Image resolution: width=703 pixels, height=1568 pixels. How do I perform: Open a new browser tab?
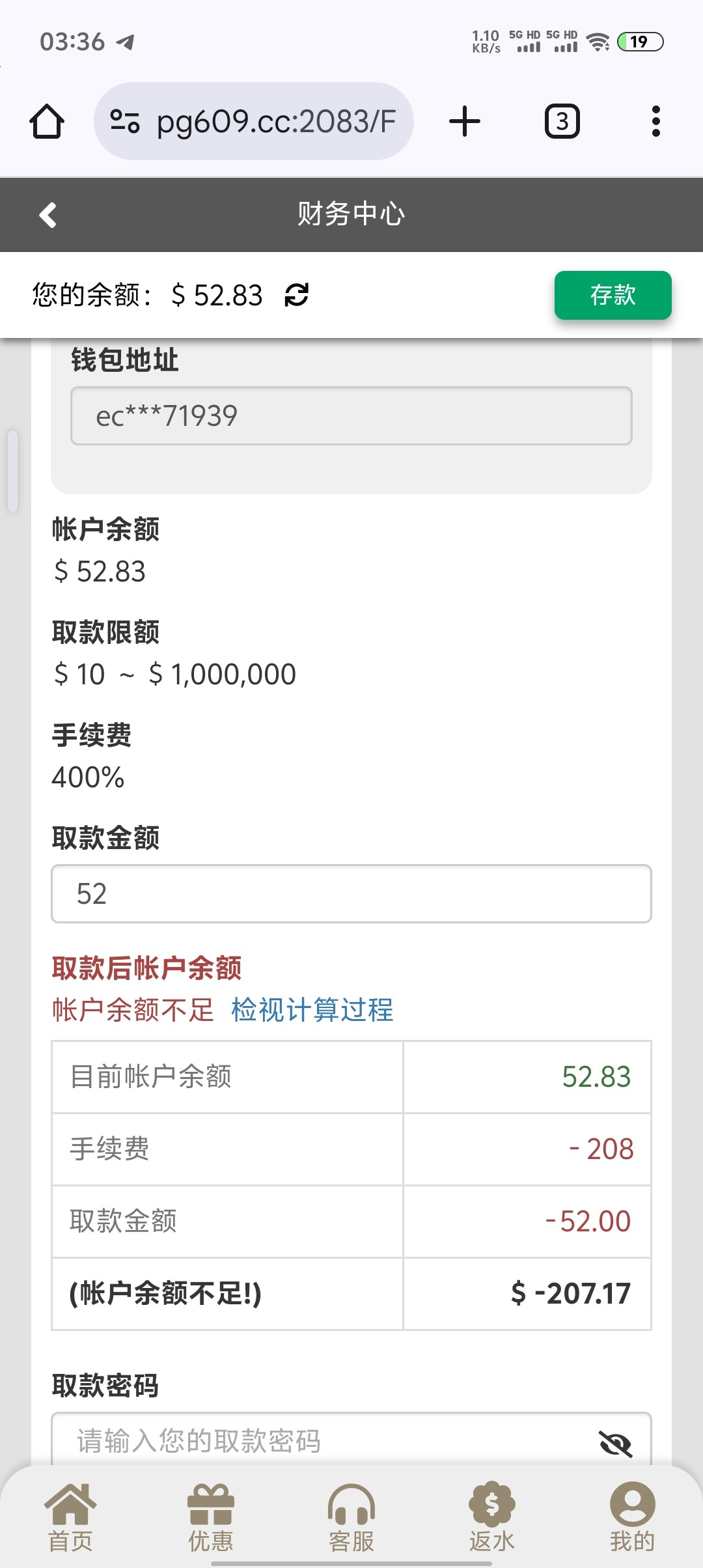pos(465,122)
